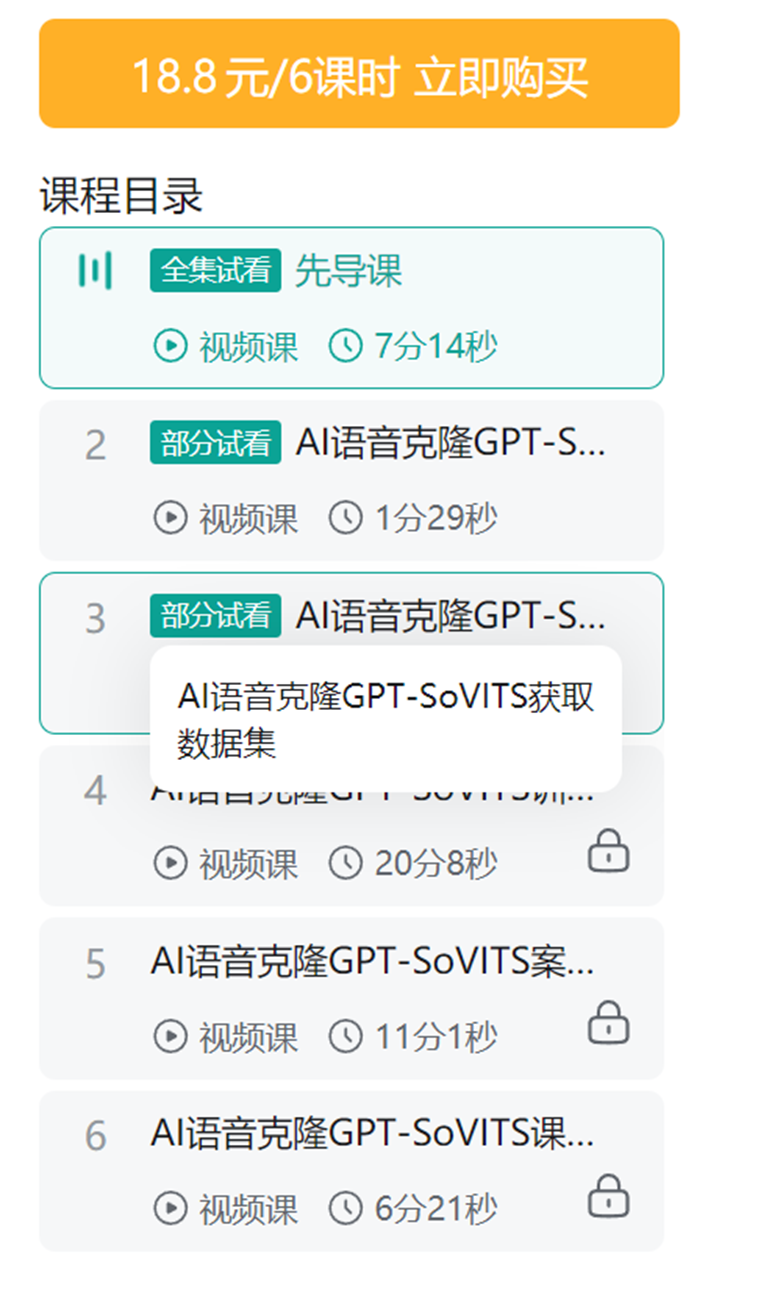The width and height of the screenshot is (758, 1297).
Task: Open lesson 2 lasting 1分29秒
Action: pyautogui.click(x=351, y=480)
